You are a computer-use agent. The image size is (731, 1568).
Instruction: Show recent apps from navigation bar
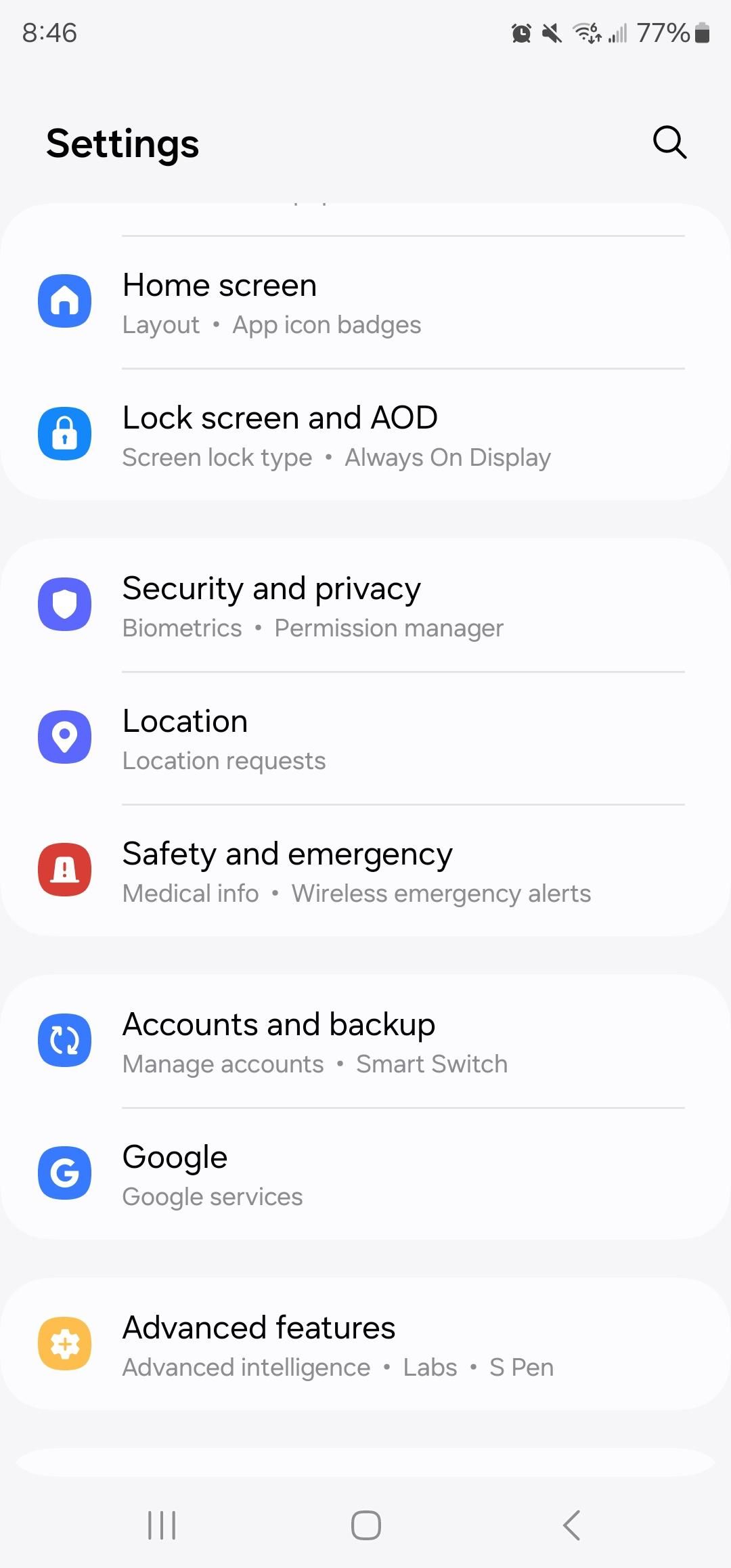pyautogui.click(x=162, y=1525)
